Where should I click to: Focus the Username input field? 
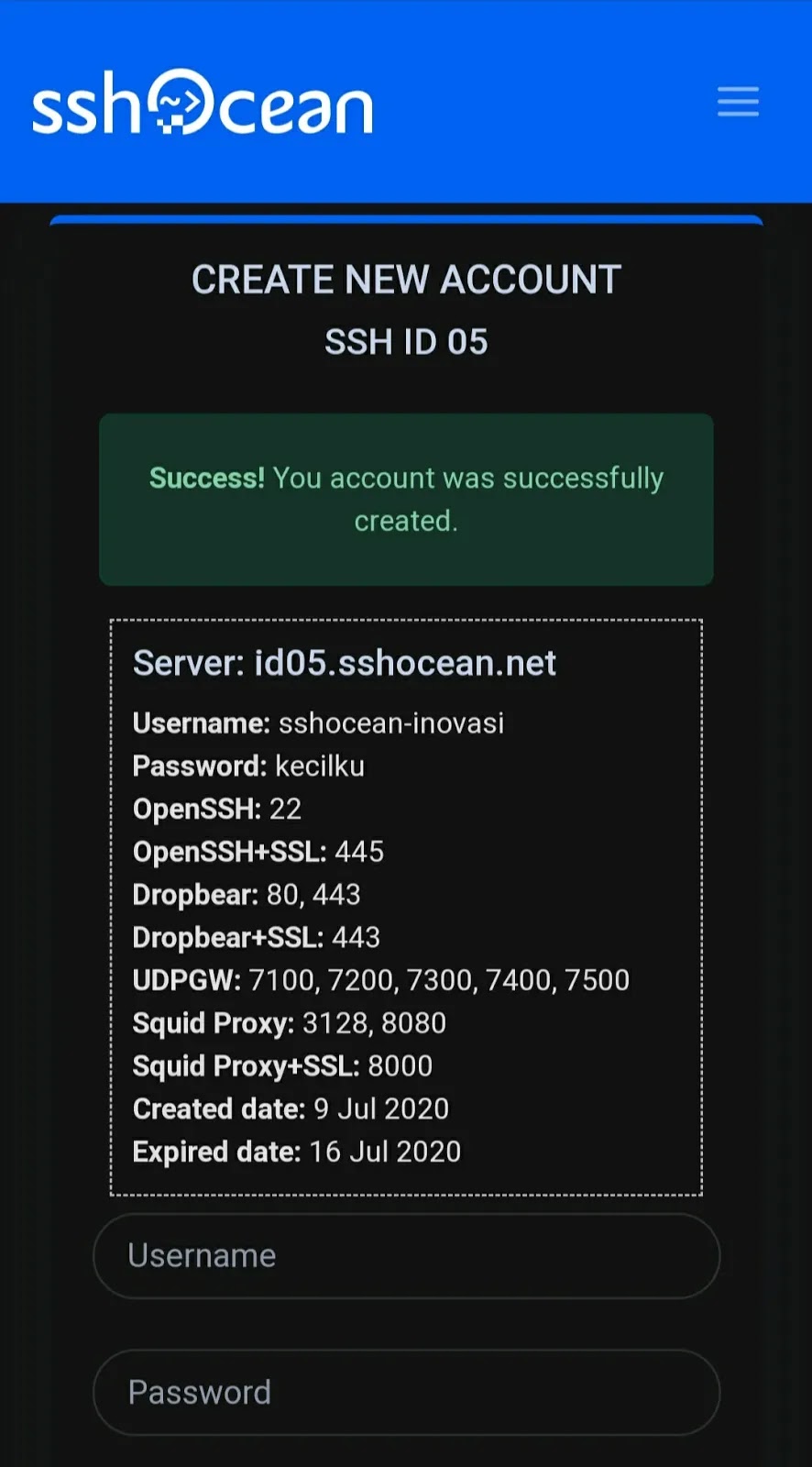point(406,1256)
